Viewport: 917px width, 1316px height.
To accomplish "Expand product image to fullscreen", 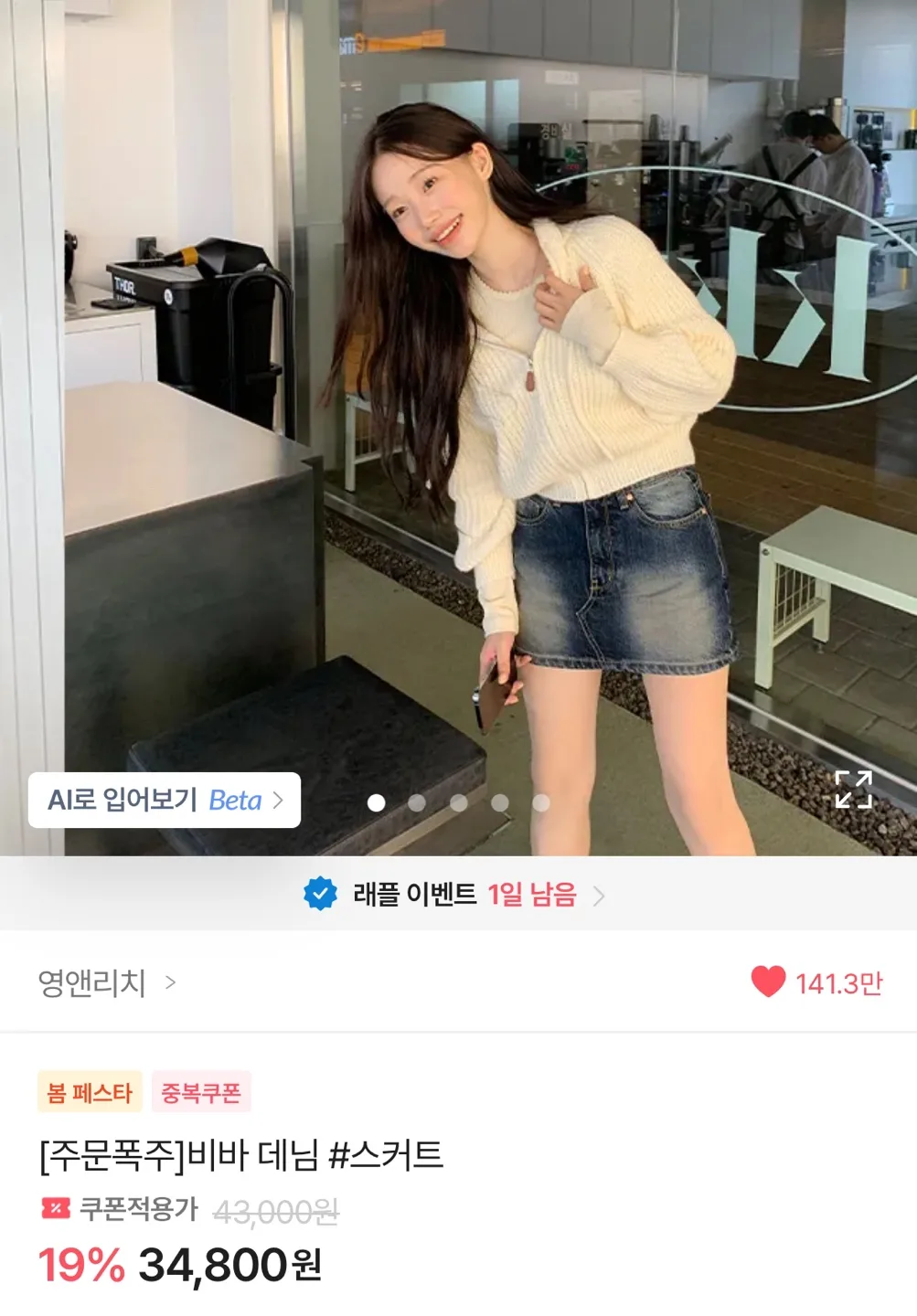I will click(x=853, y=790).
